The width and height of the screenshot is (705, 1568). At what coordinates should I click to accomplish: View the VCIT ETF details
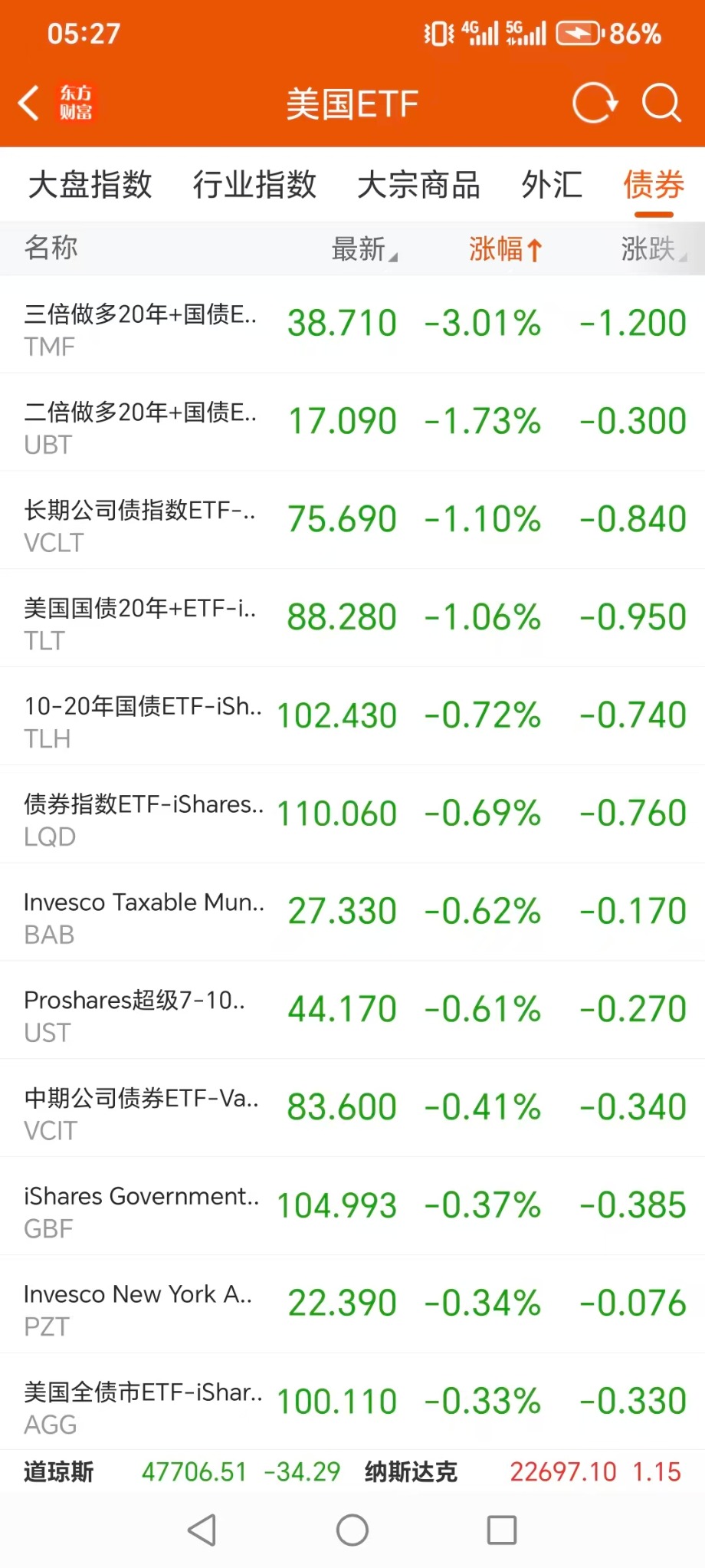click(x=352, y=1109)
